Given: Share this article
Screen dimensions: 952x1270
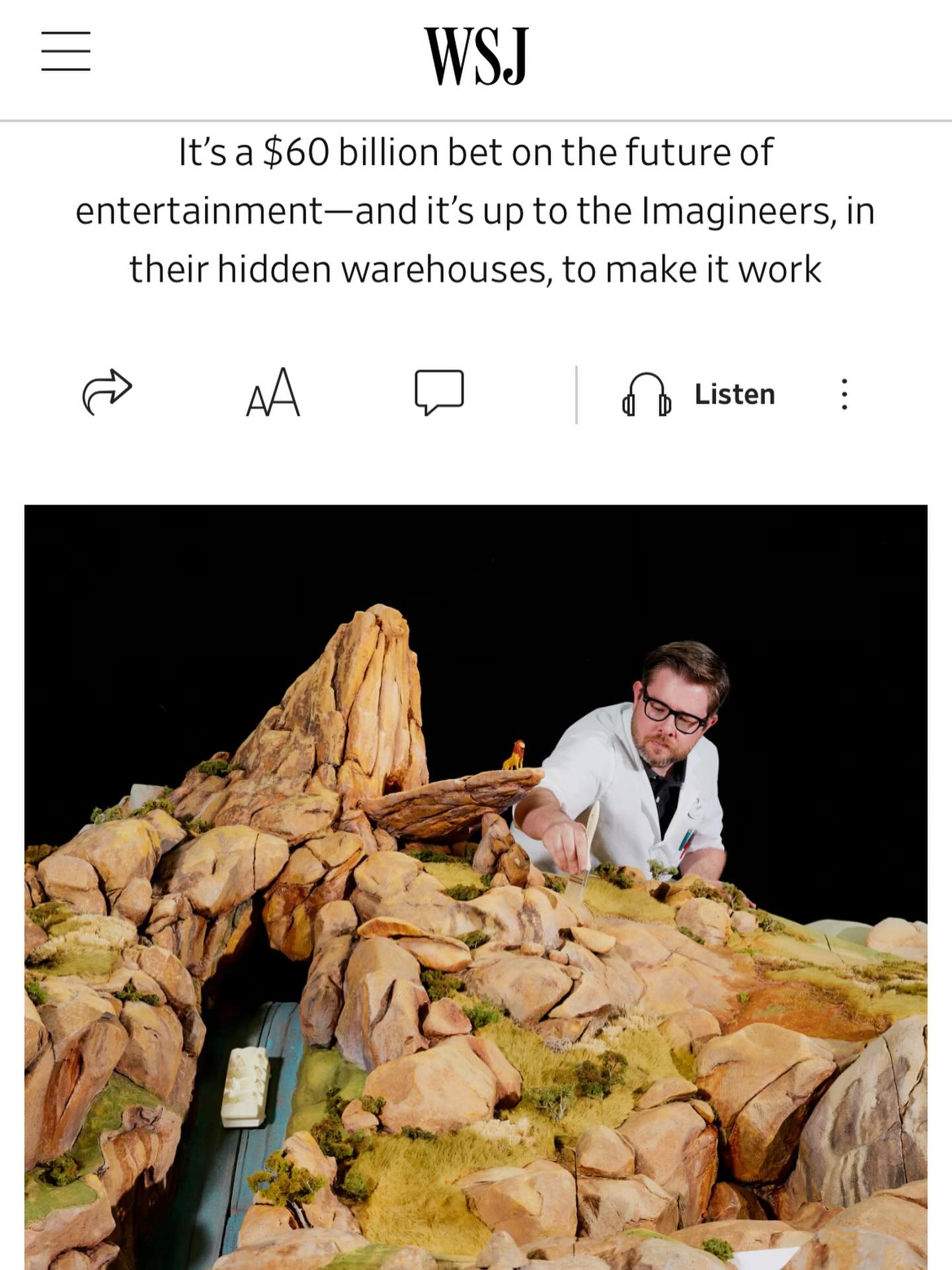Looking at the screenshot, I should pos(107,392).
